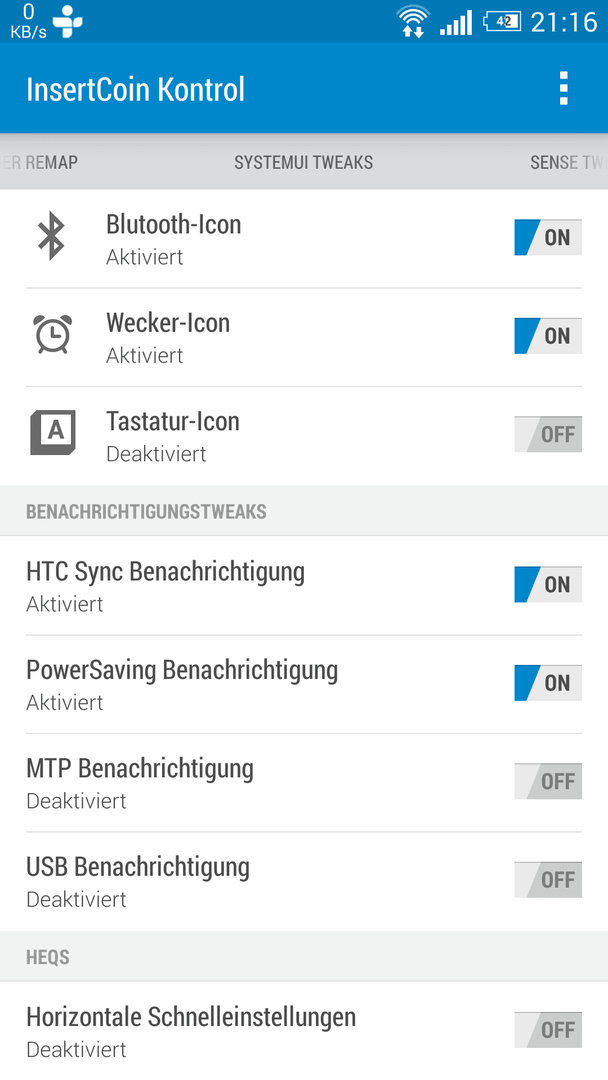
Task: Disable the Wecker-Icon toggle
Action: coord(548,336)
